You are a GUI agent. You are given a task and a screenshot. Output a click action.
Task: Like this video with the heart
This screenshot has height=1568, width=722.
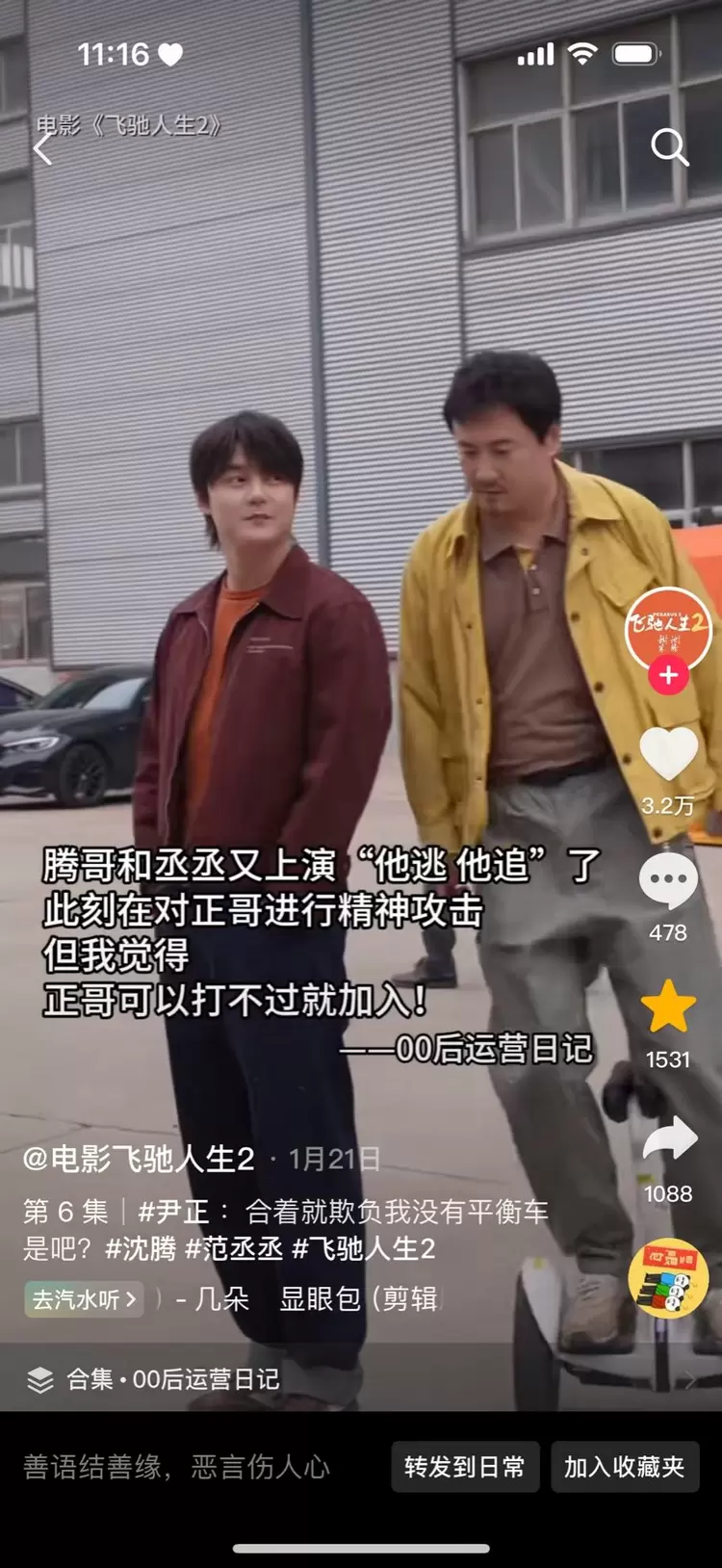point(668,754)
